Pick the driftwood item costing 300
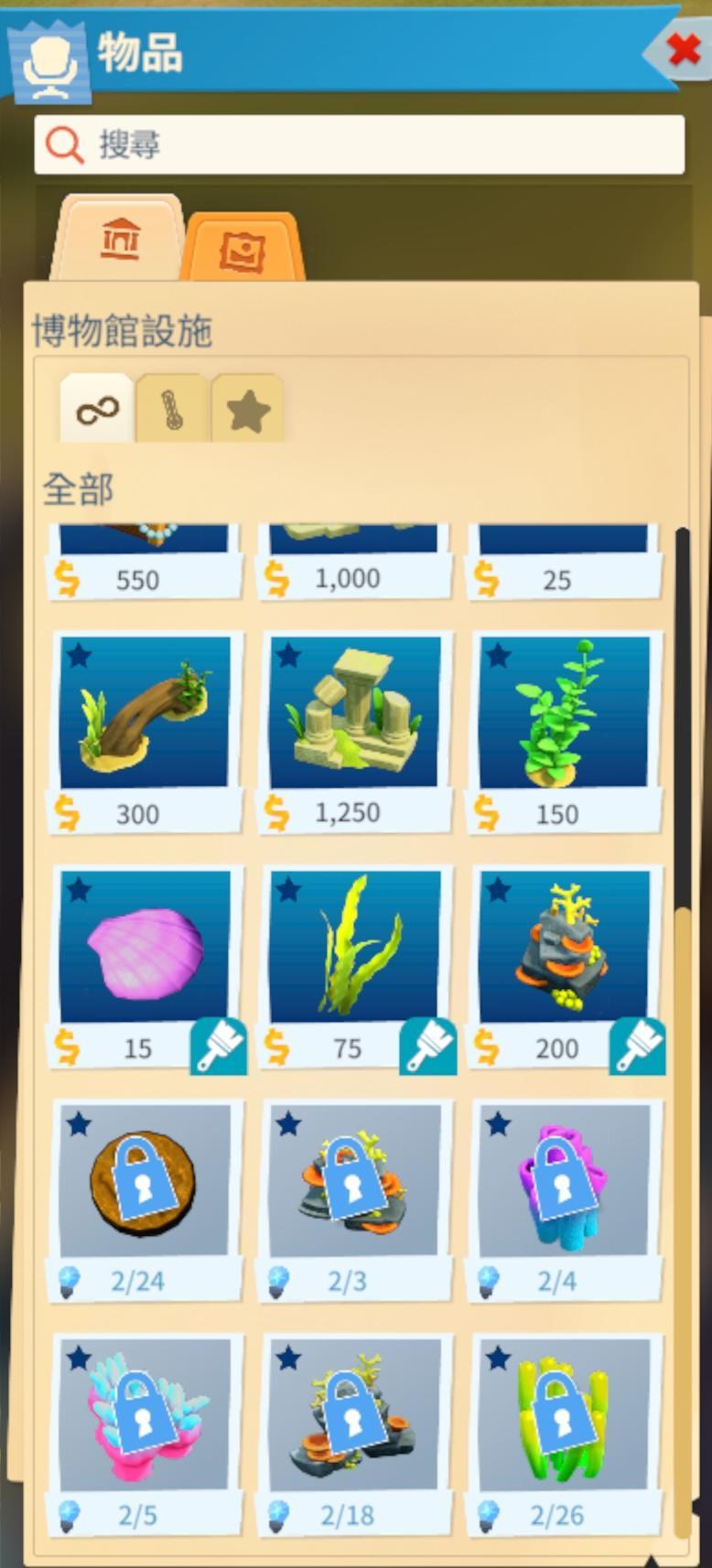The width and height of the screenshot is (712, 1568). 145,731
